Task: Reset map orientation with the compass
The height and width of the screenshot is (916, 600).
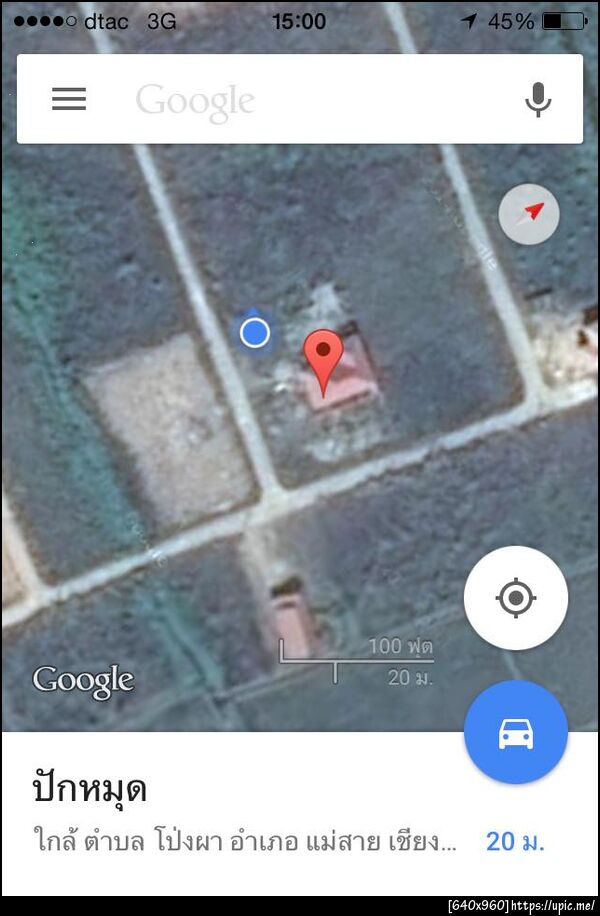Action: click(529, 214)
